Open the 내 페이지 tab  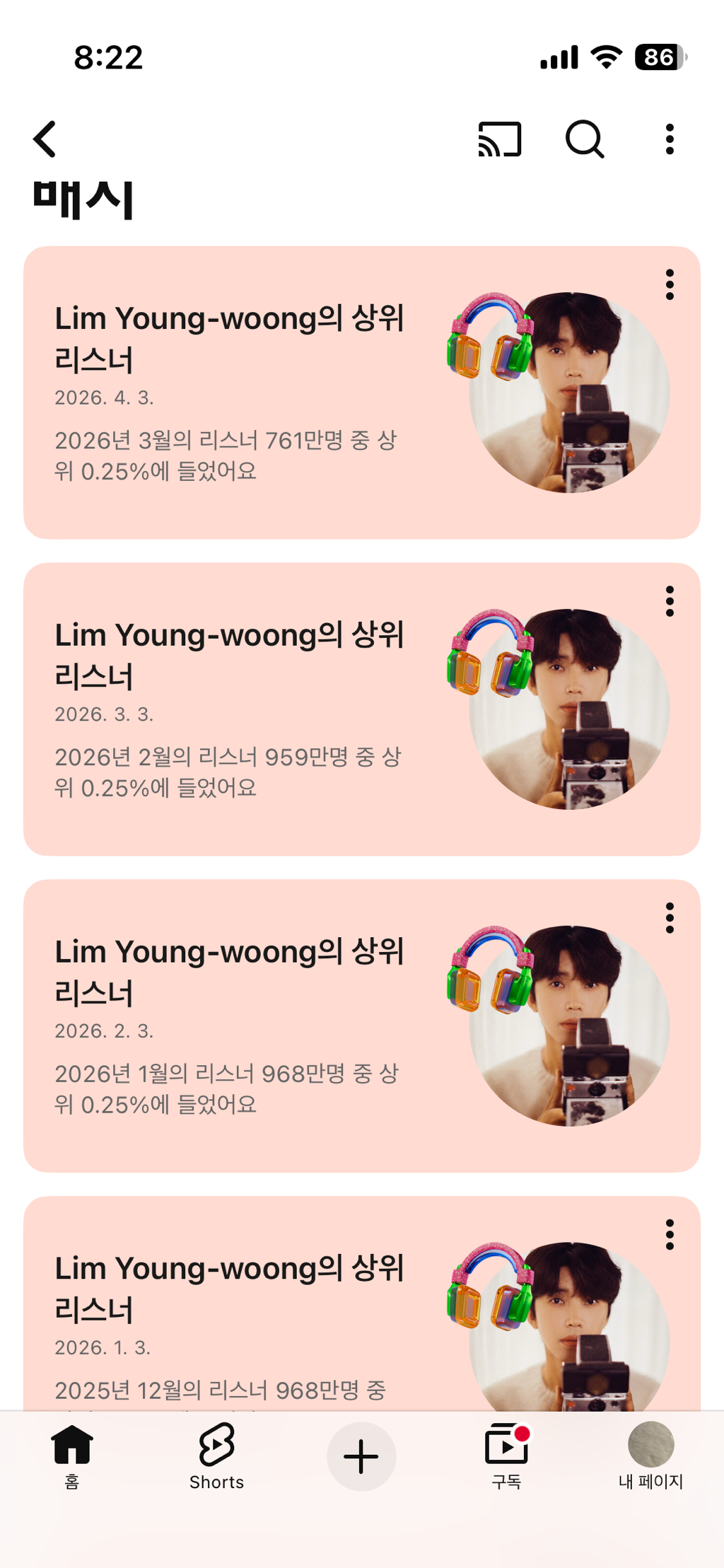click(x=650, y=1456)
